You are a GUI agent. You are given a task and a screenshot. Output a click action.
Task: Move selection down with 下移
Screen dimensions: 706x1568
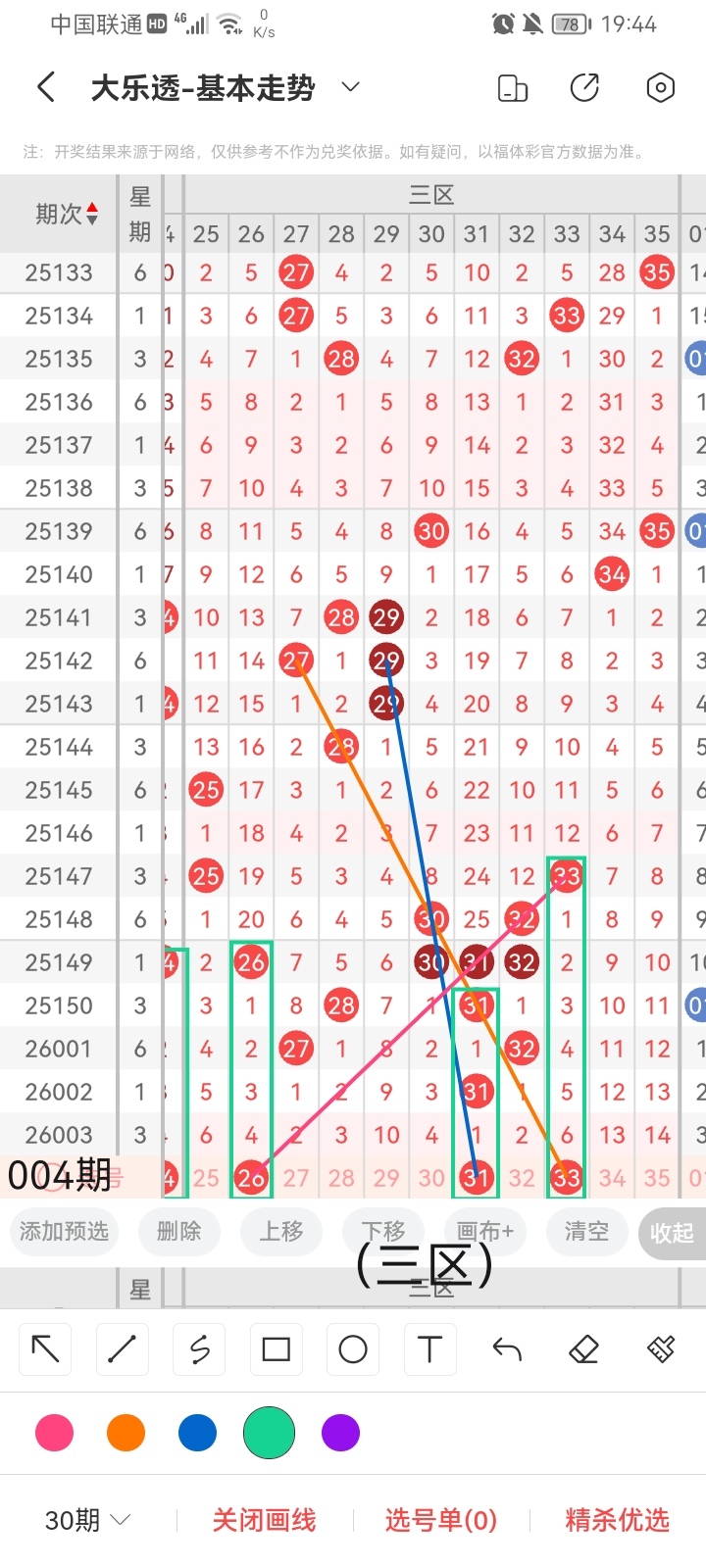point(383,1231)
